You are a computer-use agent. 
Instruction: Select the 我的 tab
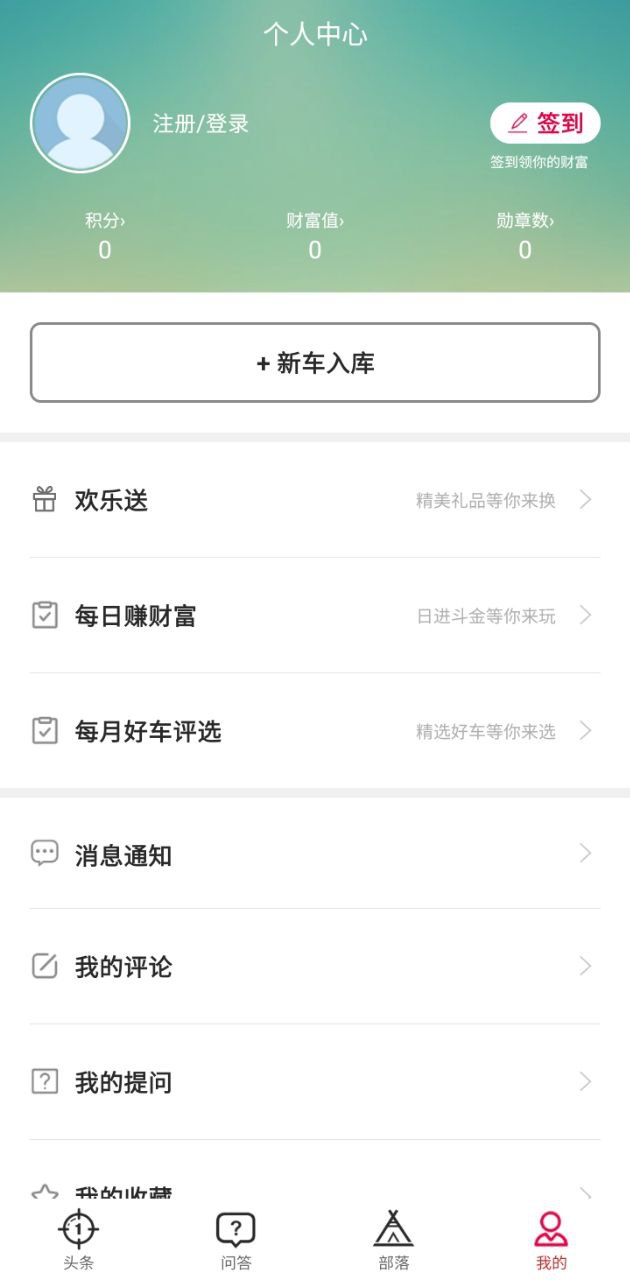(x=551, y=1240)
